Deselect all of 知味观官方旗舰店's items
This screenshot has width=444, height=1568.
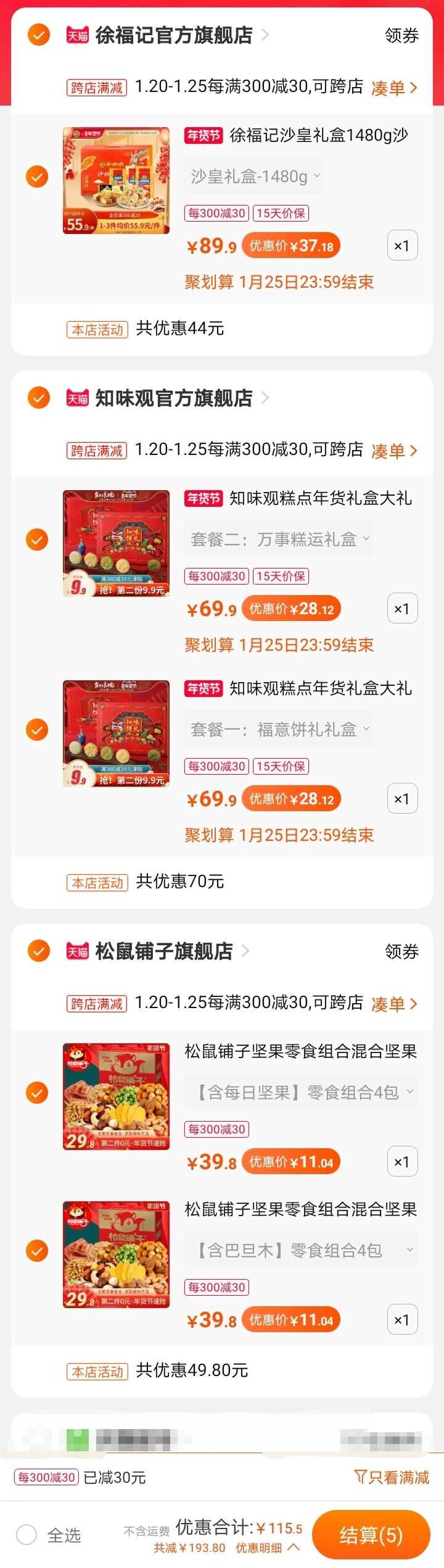[38, 398]
